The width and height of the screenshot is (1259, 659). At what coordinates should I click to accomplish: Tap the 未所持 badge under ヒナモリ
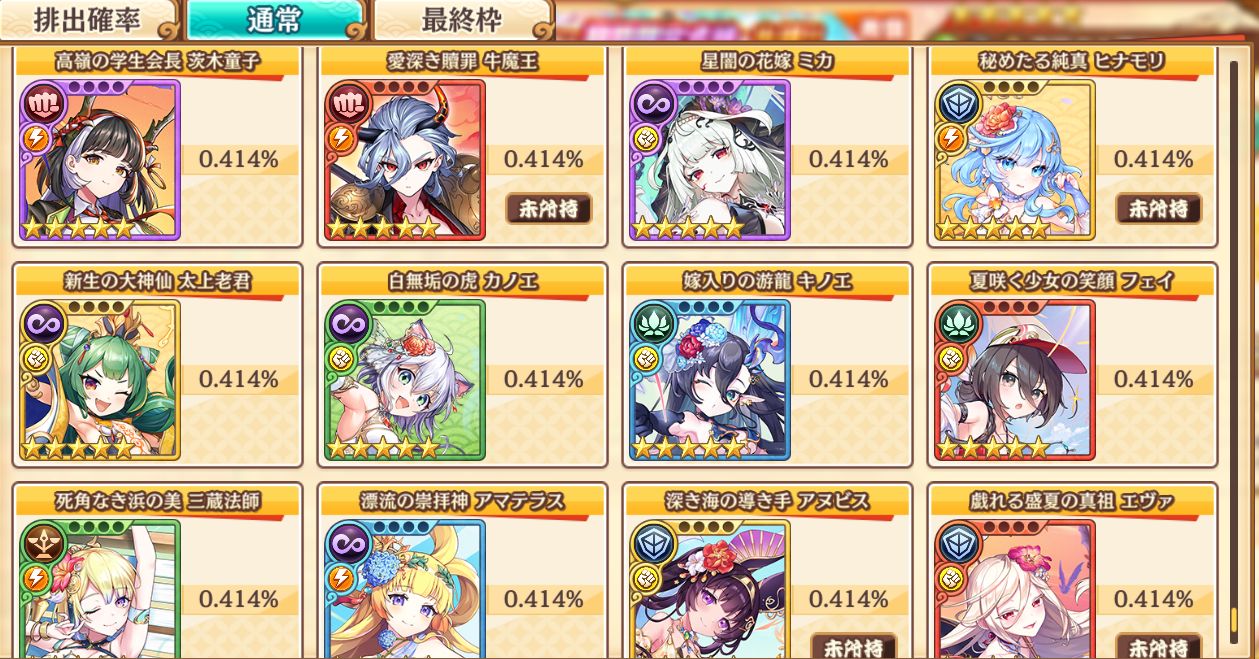(1158, 208)
